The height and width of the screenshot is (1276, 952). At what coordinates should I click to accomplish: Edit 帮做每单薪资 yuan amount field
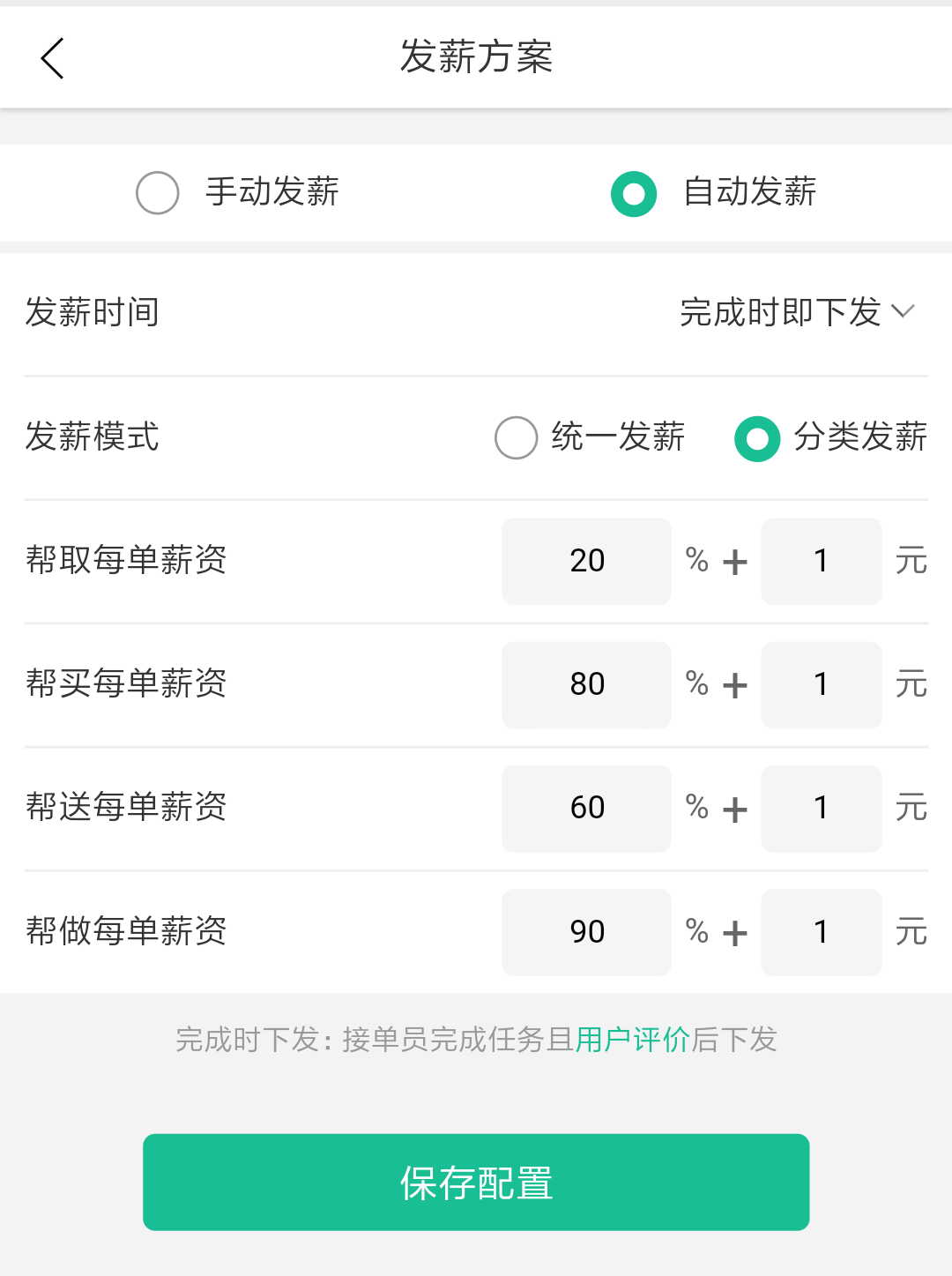(821, 932)
